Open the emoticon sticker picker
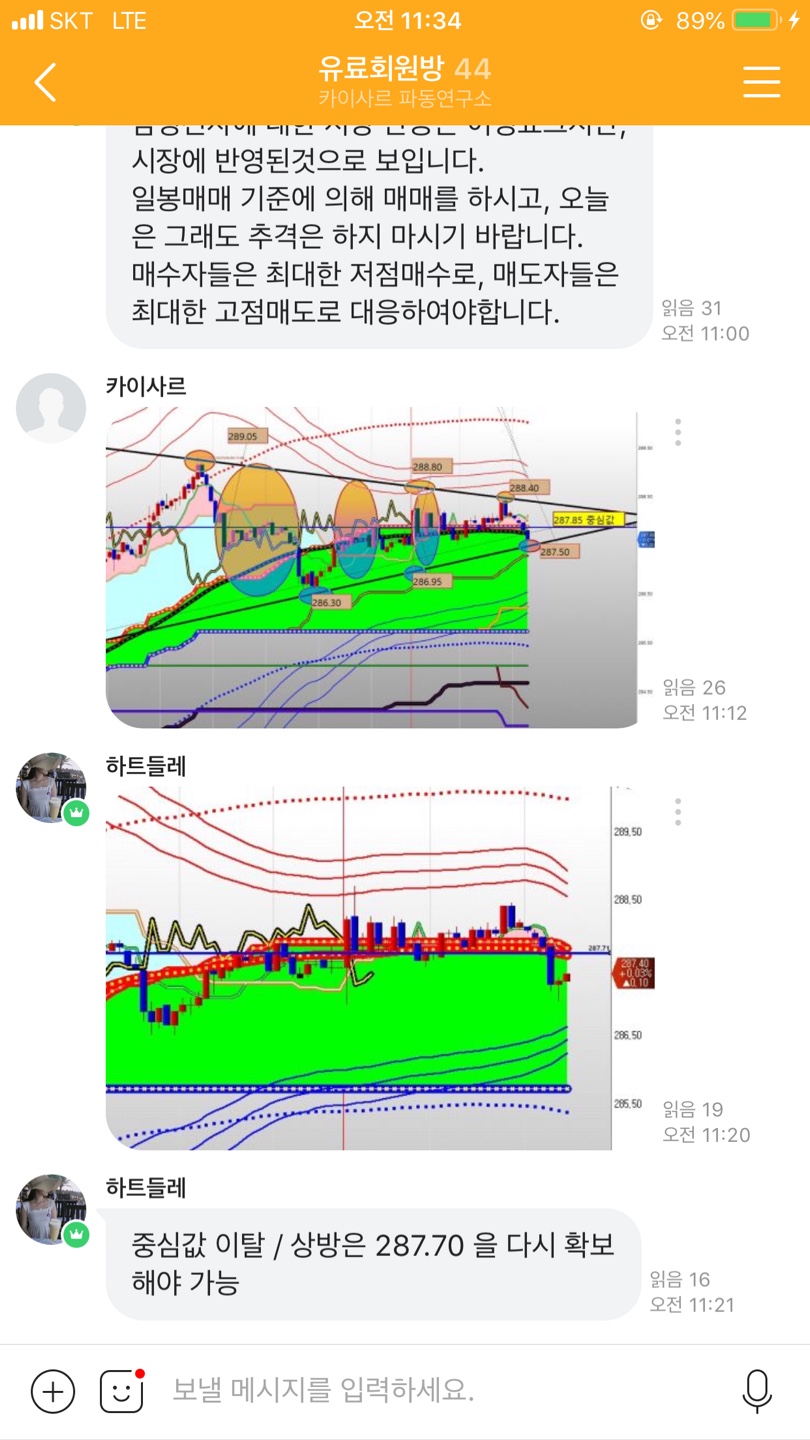 (x=122, y=1391)
